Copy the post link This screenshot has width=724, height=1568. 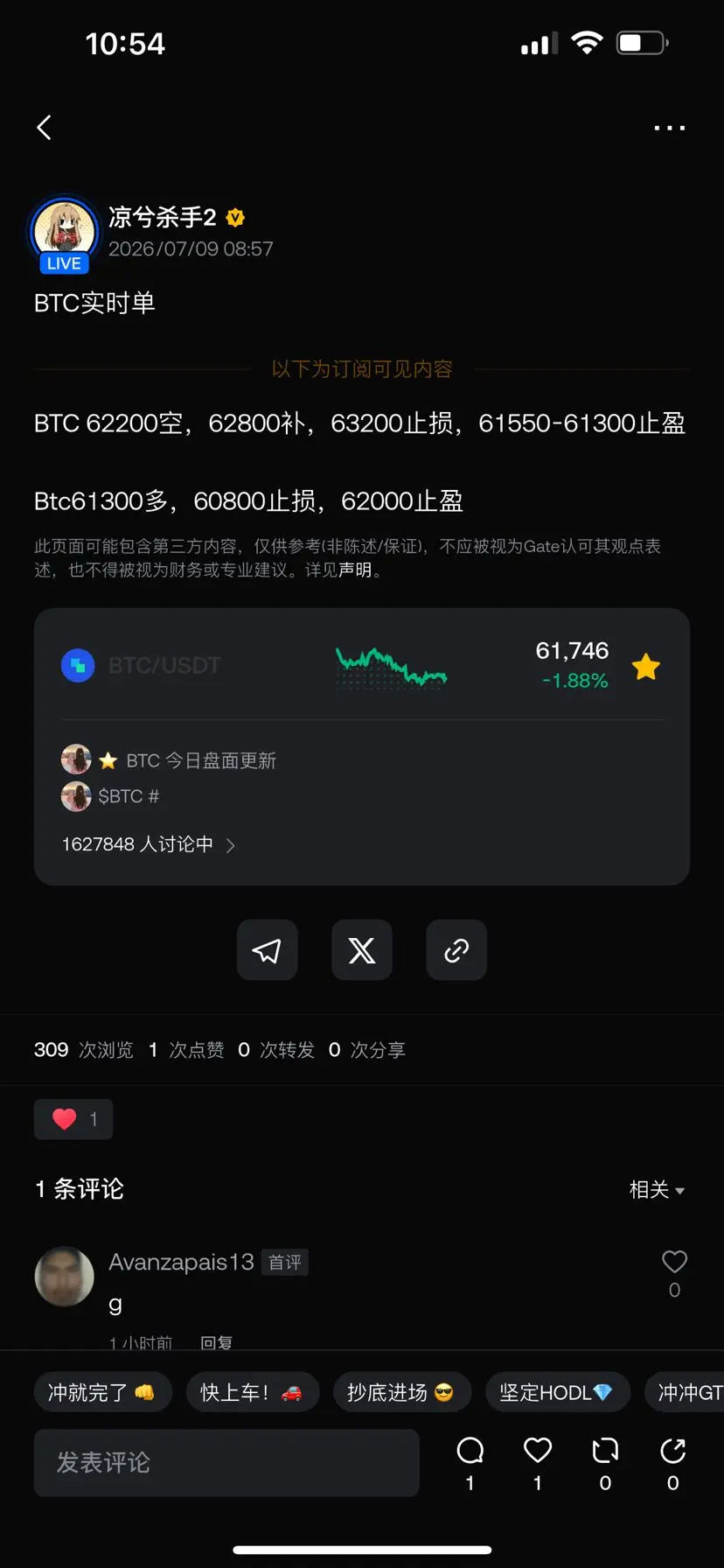tap(456, 950)
